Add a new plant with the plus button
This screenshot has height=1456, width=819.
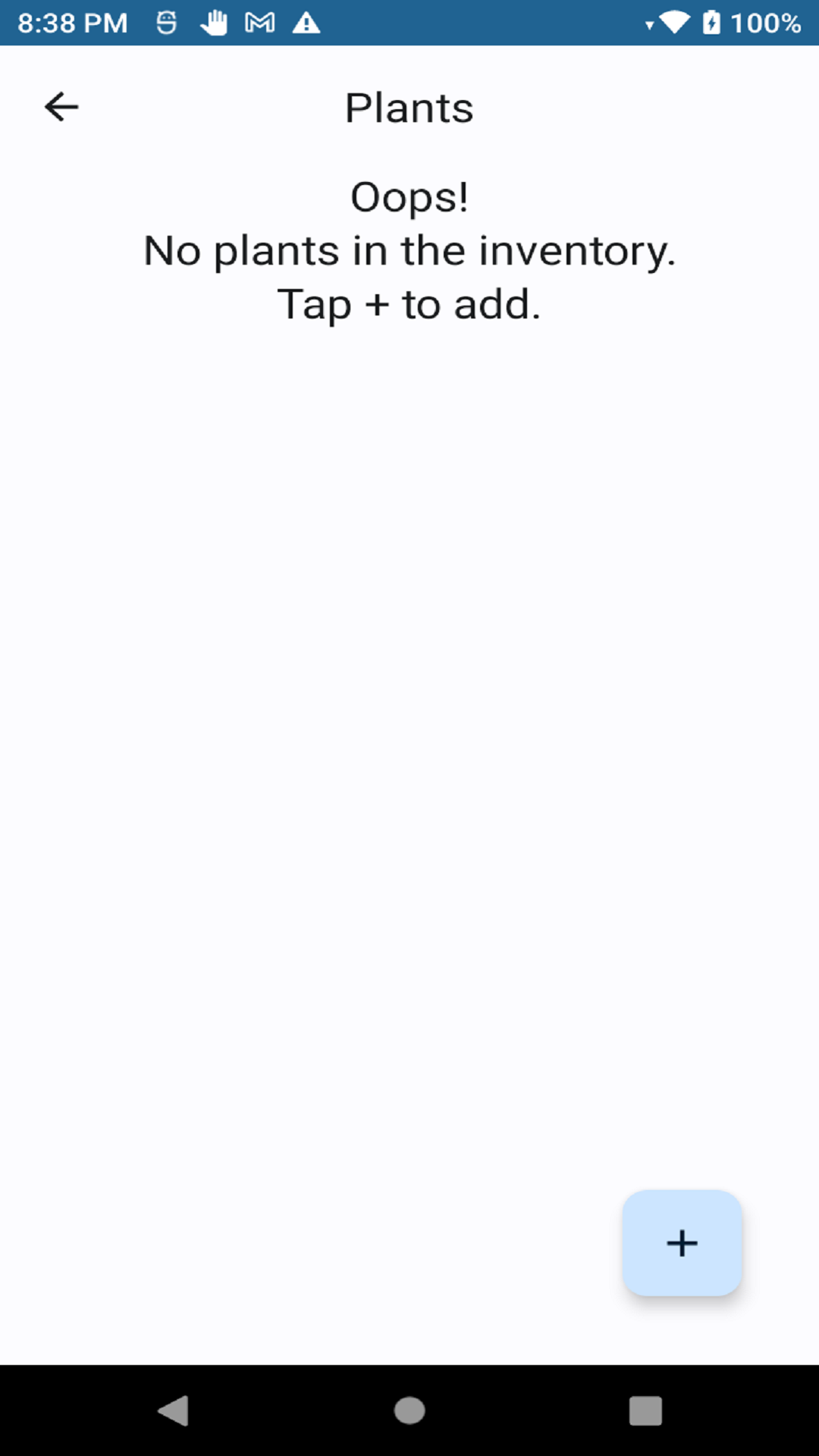tap(682, 1243)
